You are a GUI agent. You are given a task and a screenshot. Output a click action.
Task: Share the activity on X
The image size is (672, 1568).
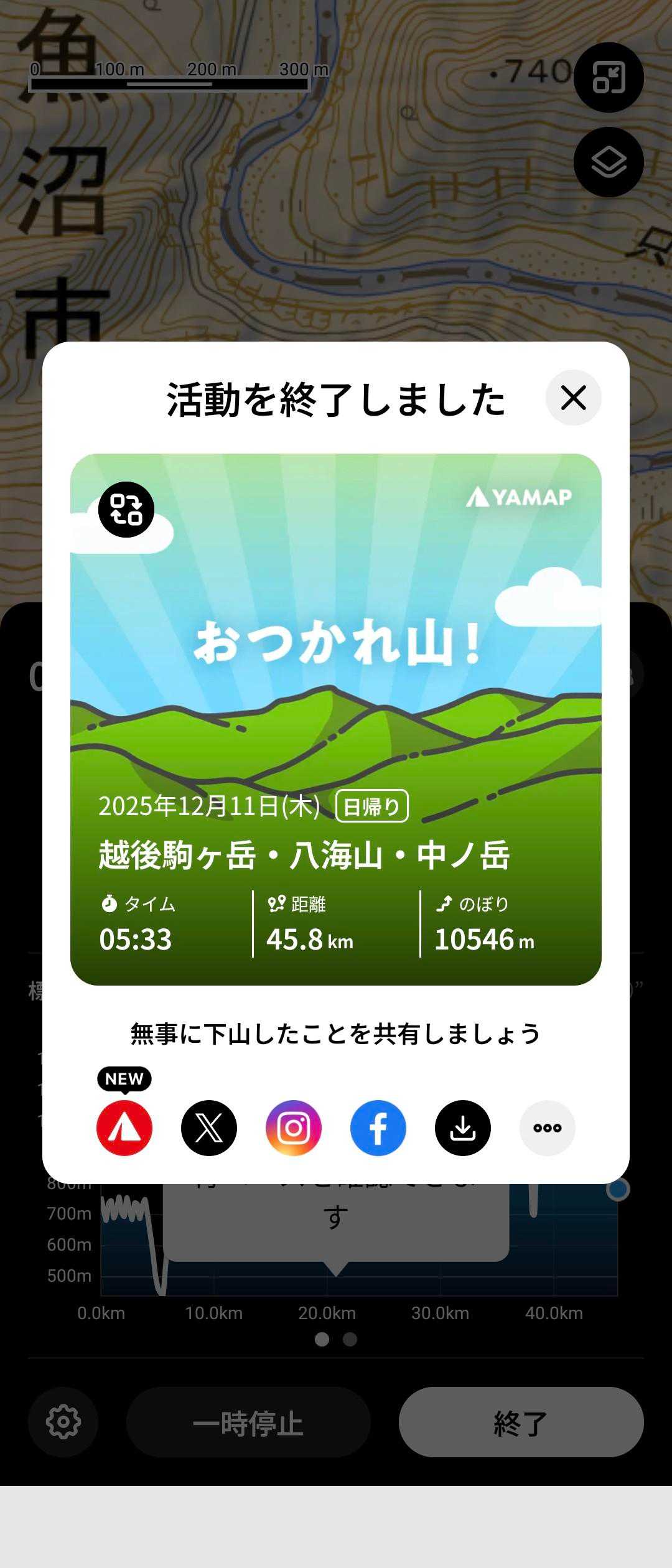click(209, 1128)
